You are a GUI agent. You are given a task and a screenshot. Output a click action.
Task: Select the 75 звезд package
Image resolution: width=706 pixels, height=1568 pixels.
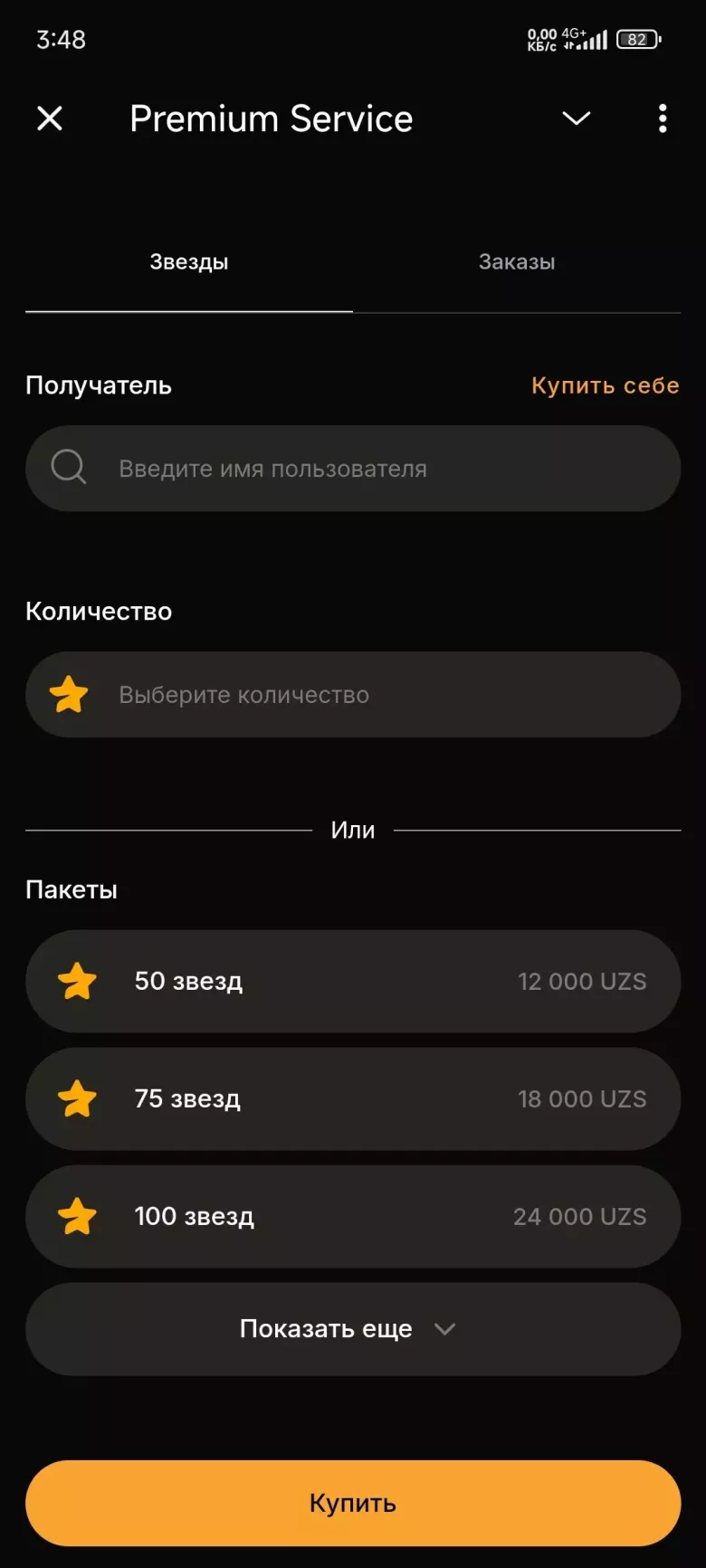352,1098
